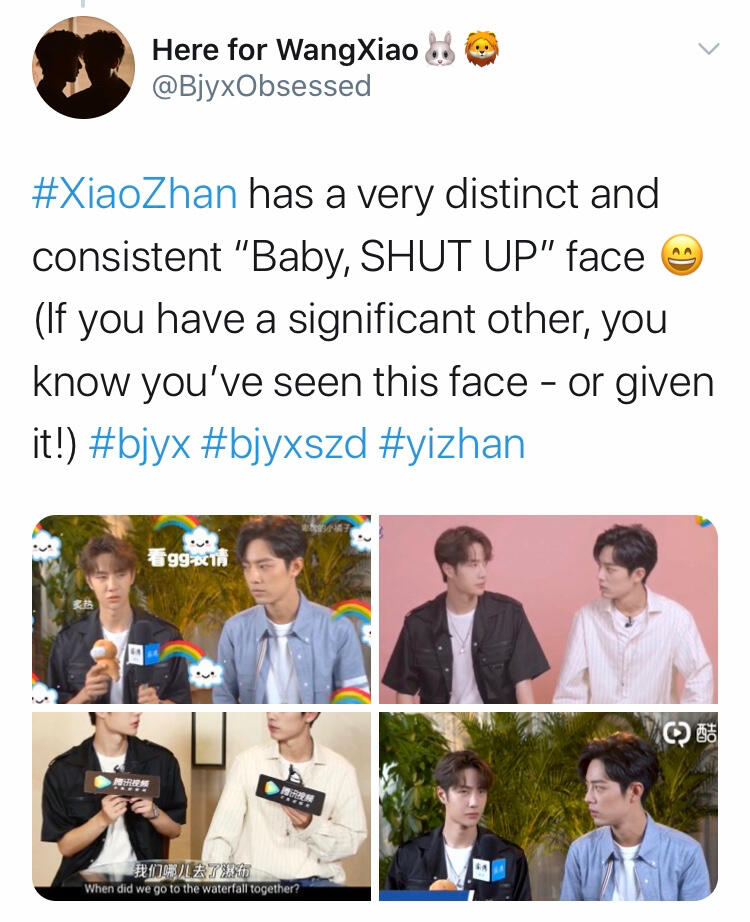Open the tweet options dropdown arrow
The width and height of the screenshot is (750, 922).
pyautogui.click(x=708, y=49)
